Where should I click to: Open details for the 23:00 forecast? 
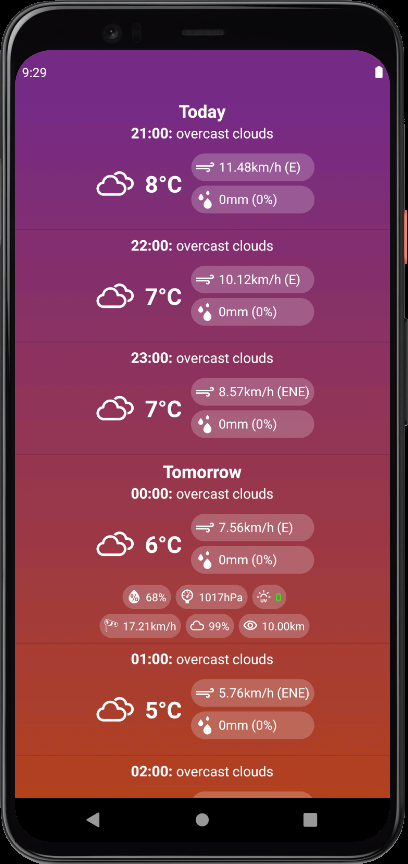coord(202,398)
